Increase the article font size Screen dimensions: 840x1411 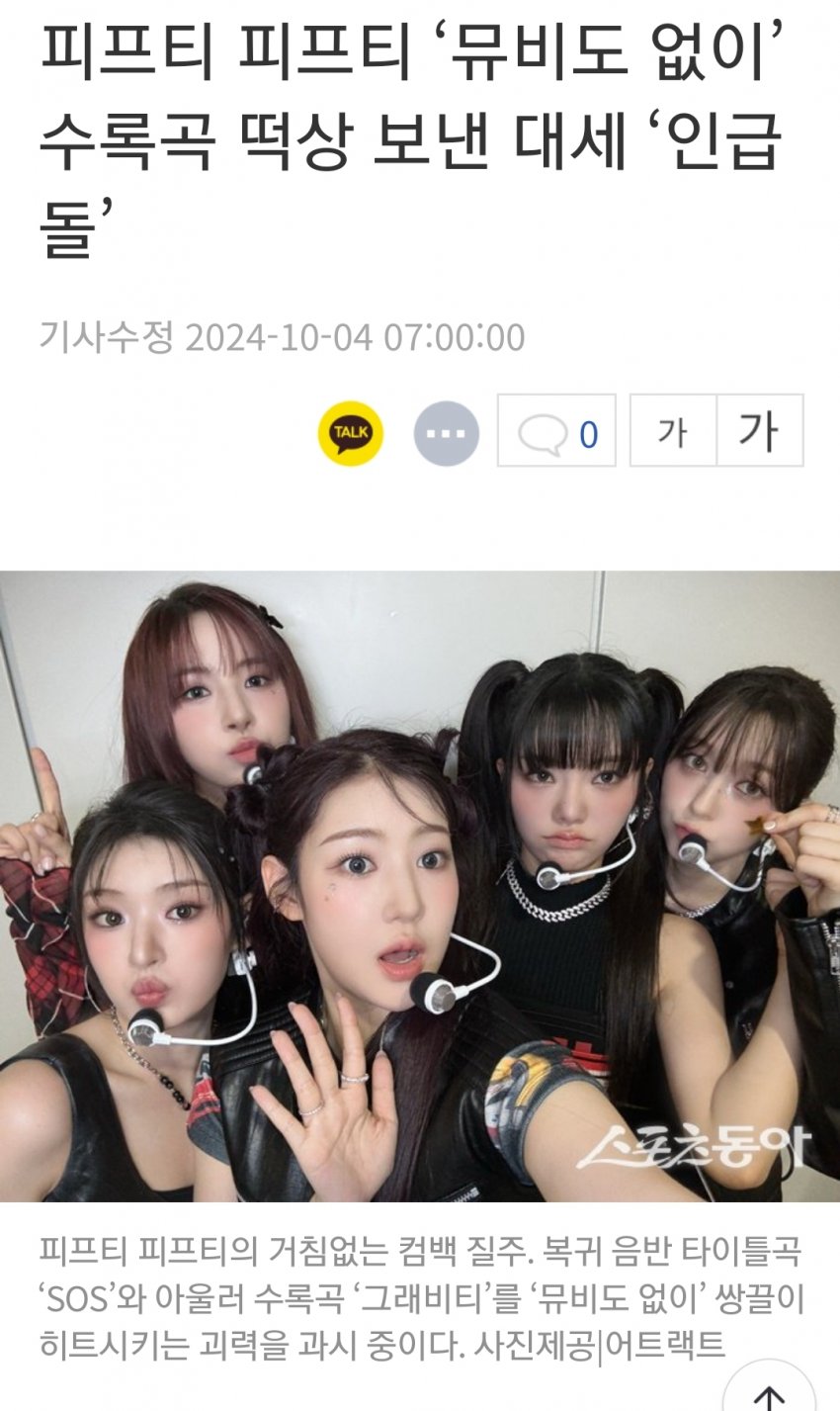(759, 431)
